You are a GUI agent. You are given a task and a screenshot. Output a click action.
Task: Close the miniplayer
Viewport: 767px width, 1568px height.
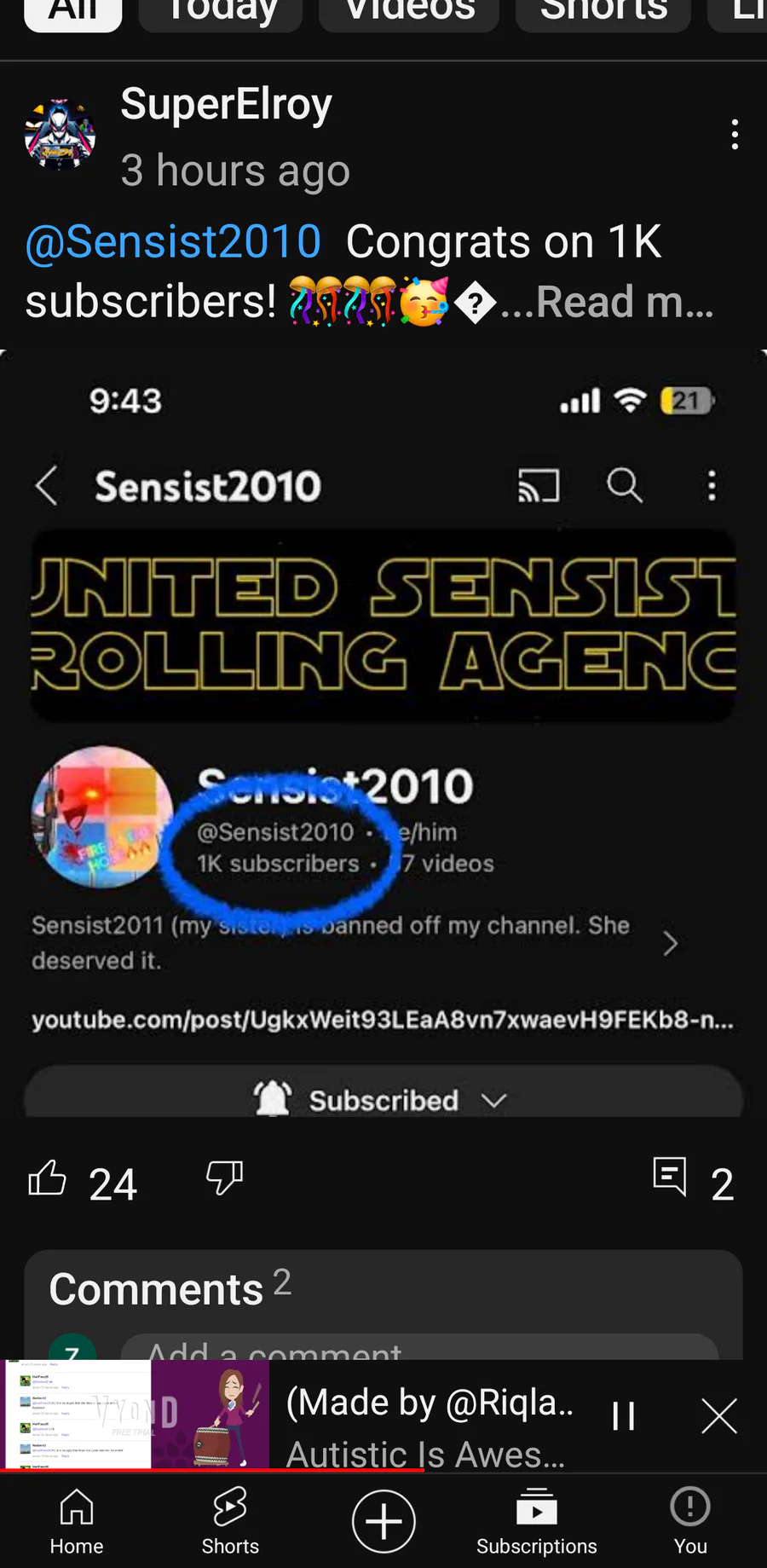pyautogui.click(x=719, y=1416)
